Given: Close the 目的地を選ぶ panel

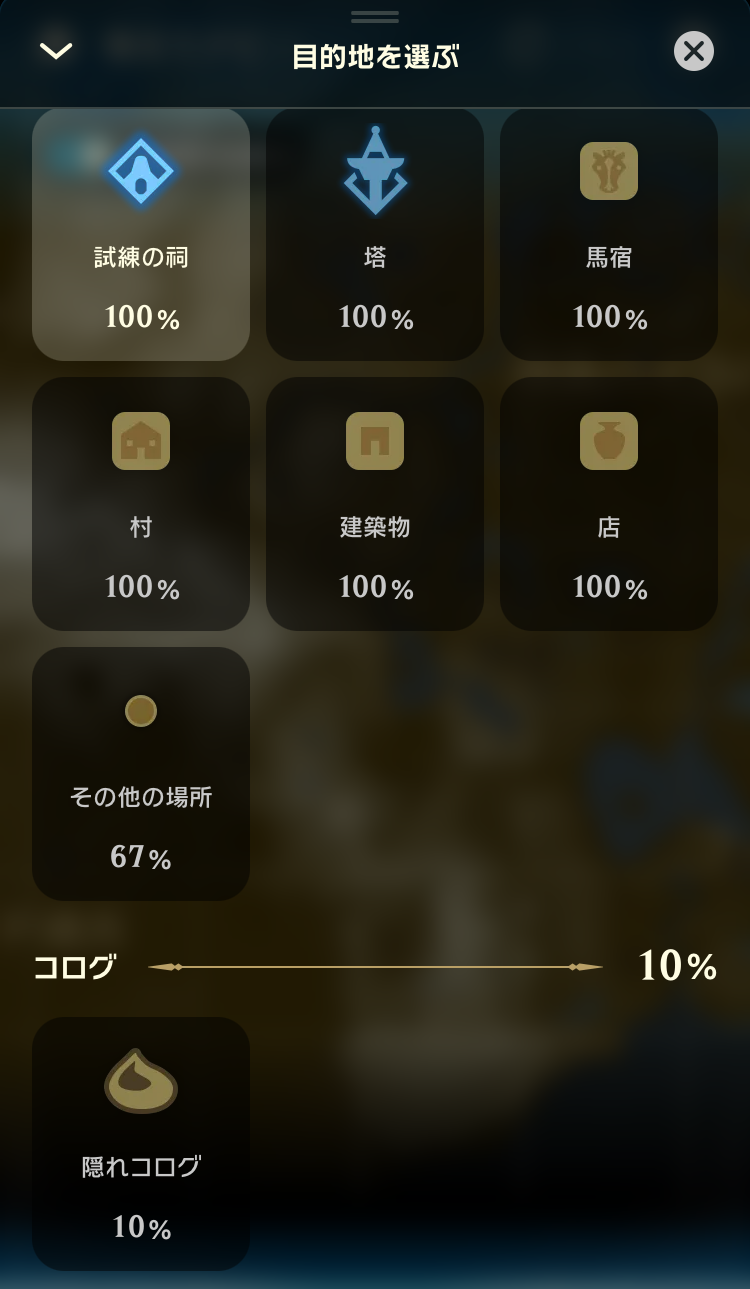Looking at the screenshot, I should [x=693, y=51].
